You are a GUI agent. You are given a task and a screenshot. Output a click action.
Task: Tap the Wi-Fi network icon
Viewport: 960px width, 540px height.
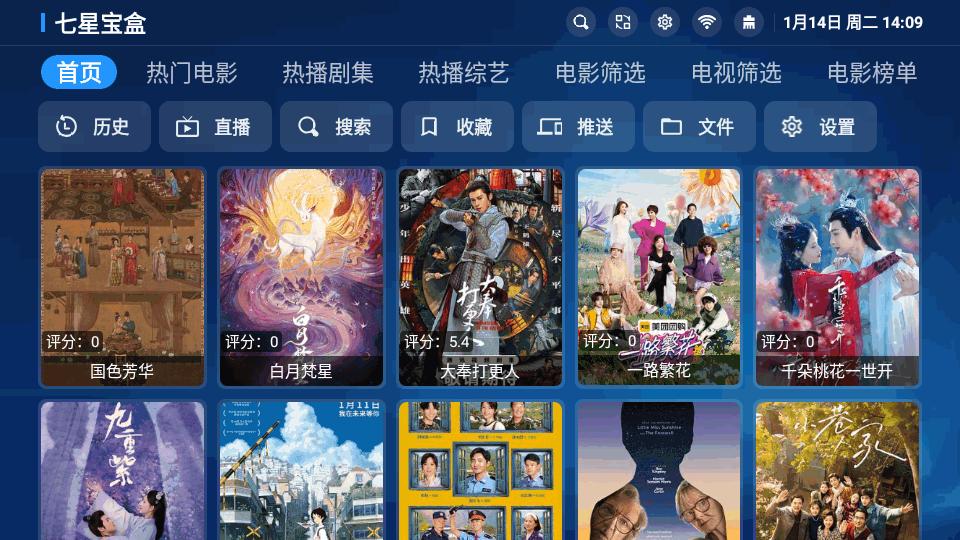coord(707,22)
